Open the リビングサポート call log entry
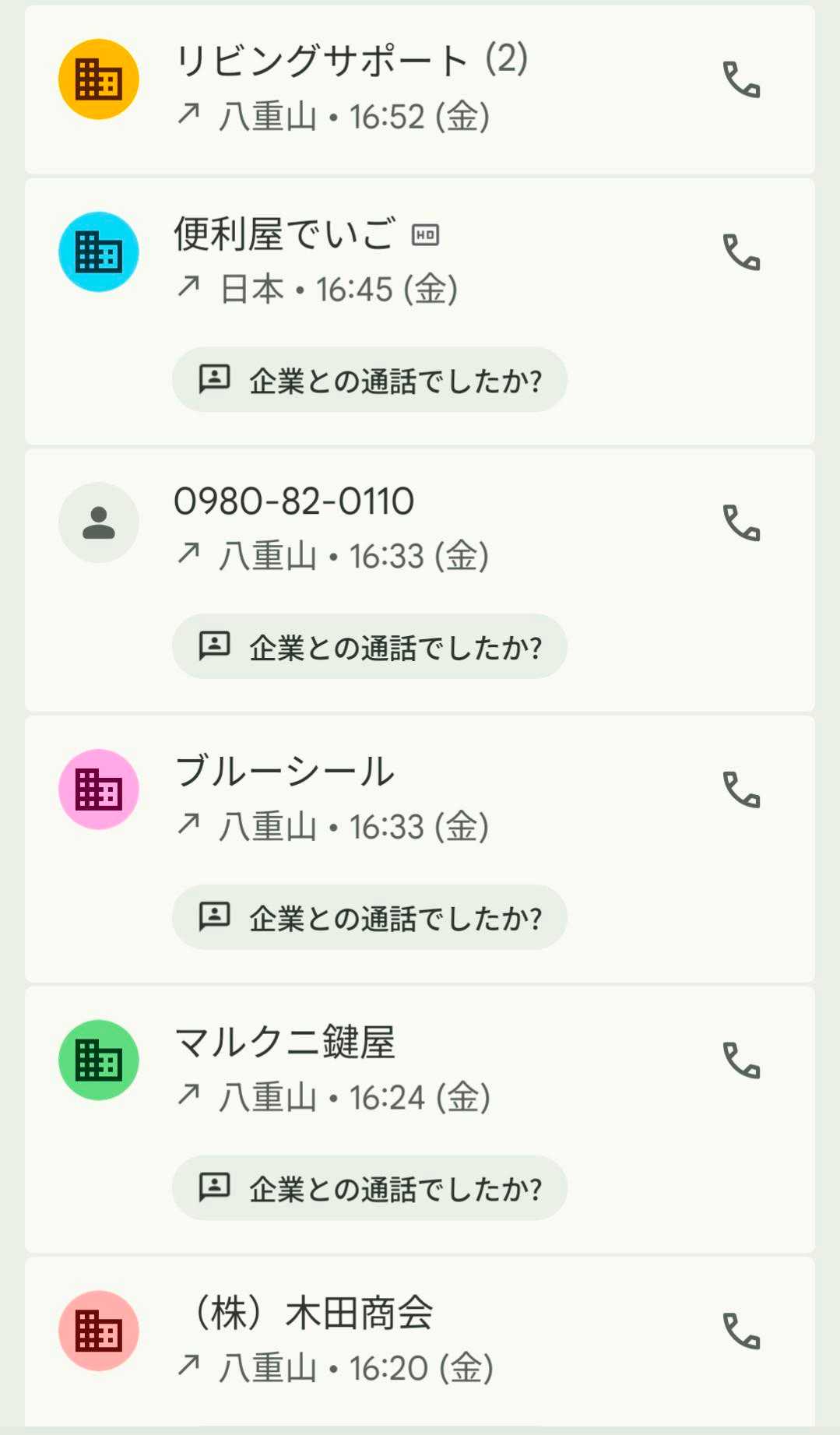Screen dimensions: 840x1435 [350, 87]
